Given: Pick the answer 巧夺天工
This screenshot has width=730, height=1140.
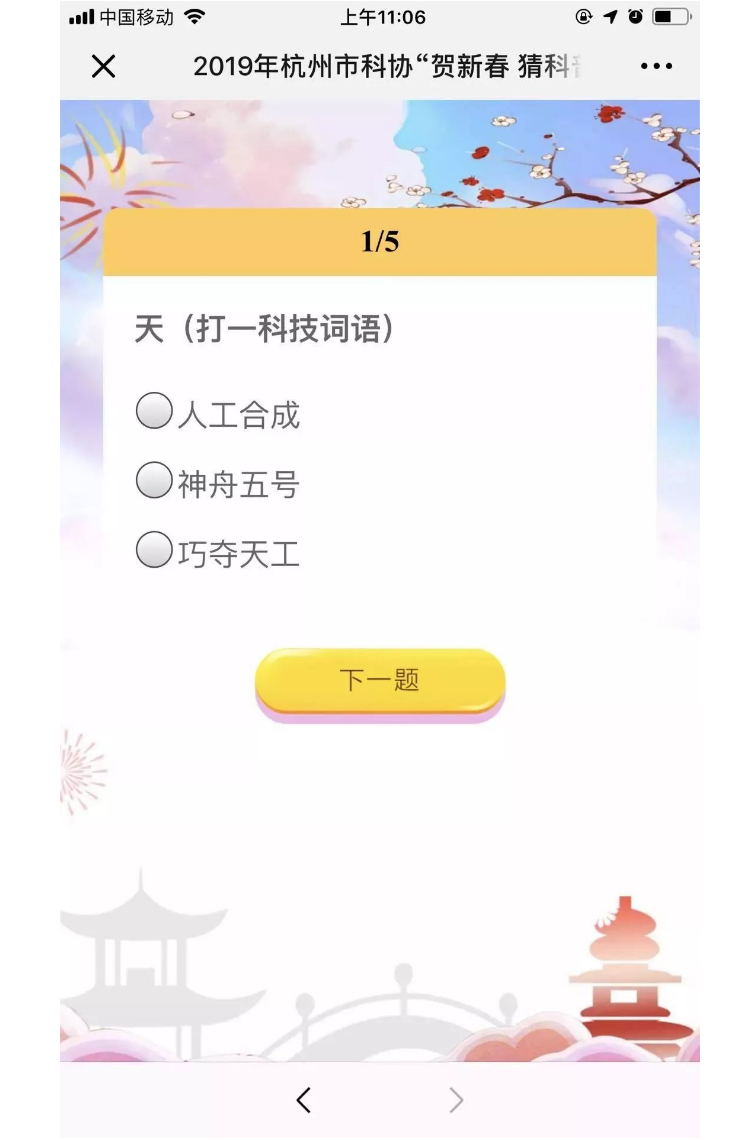Looking at the screenshot, I should click(x=154, y=550).
